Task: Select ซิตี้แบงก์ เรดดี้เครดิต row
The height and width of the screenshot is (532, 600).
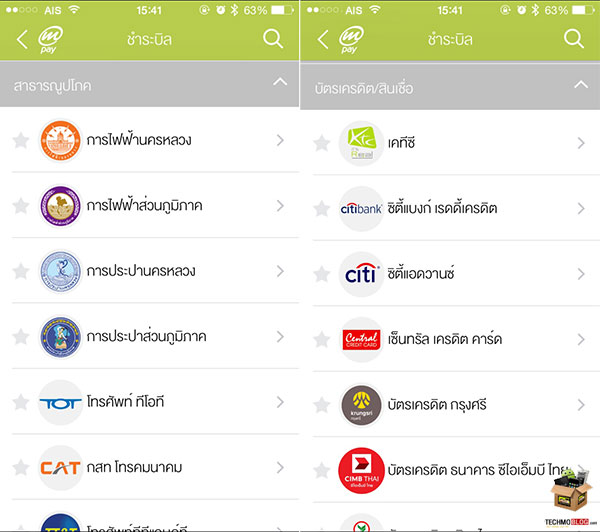Action: tap(450, 208)
